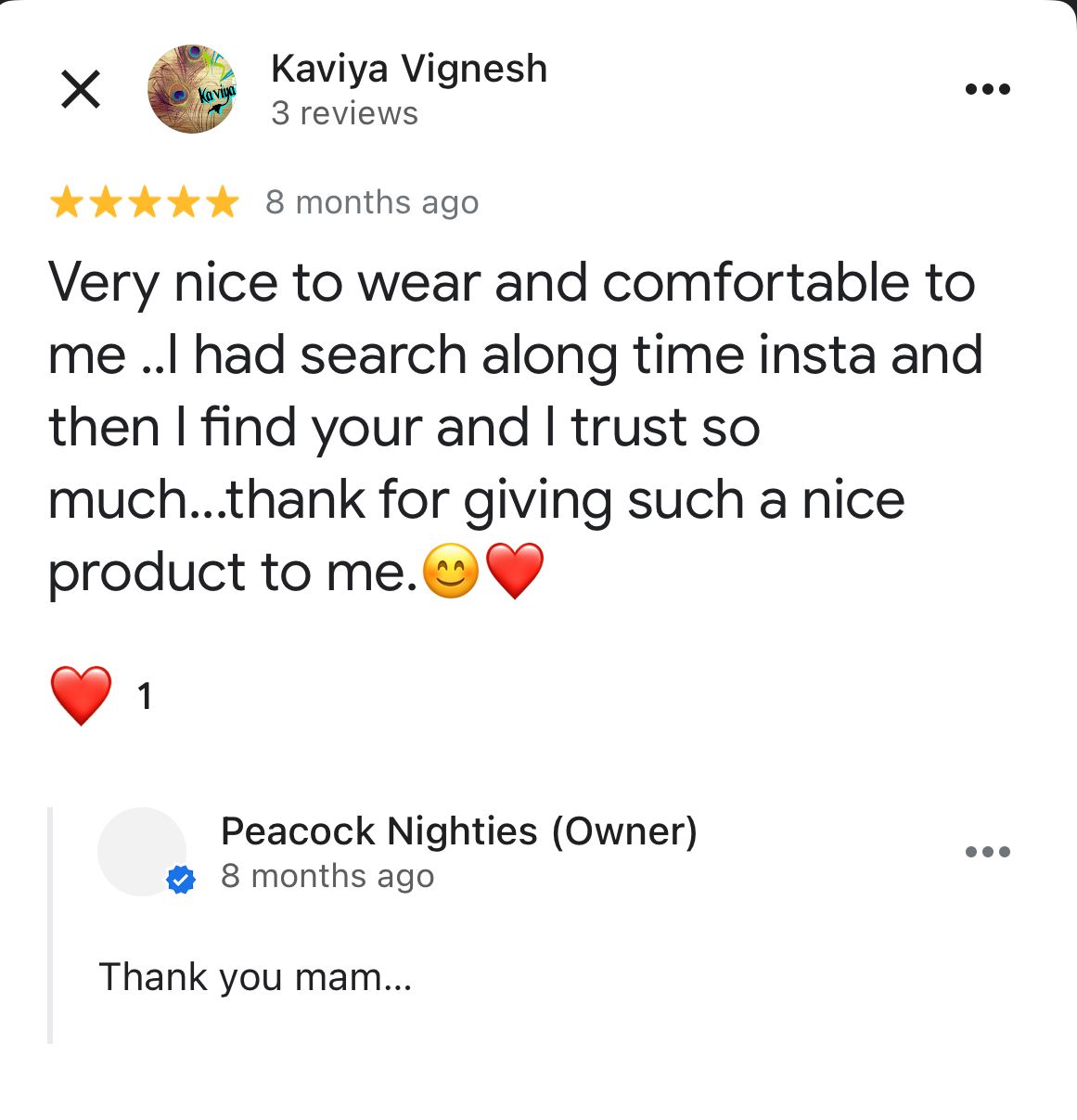Close the review with the X icon
The image size is (1077, 1120).
tap(81, 90)
